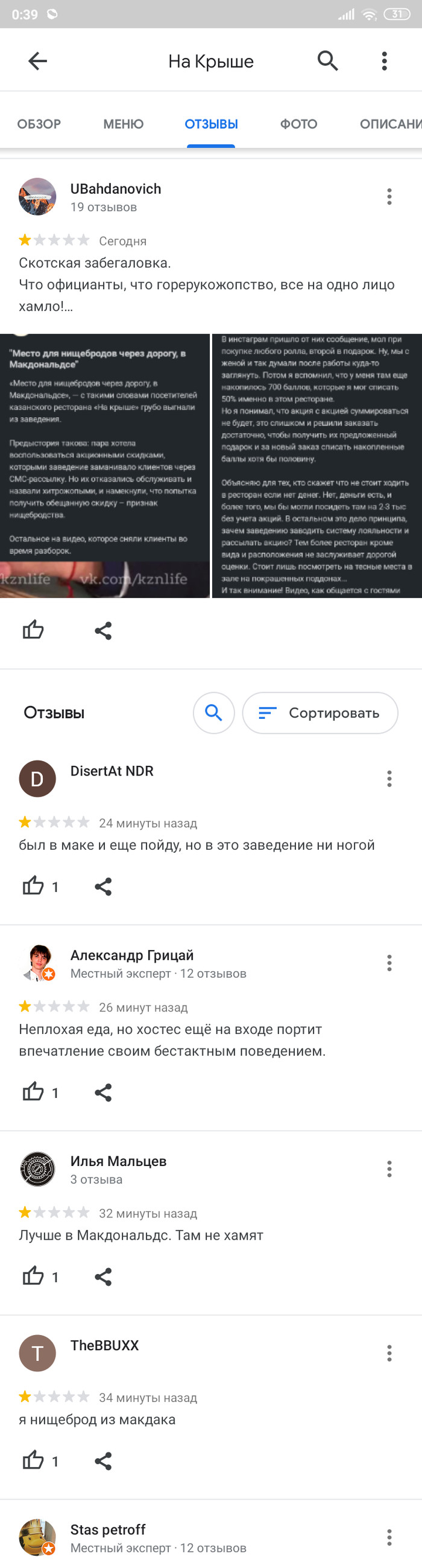The image size is (422, 1568).
Task: Like UBahdanovich's review
Action: [33, 630]
